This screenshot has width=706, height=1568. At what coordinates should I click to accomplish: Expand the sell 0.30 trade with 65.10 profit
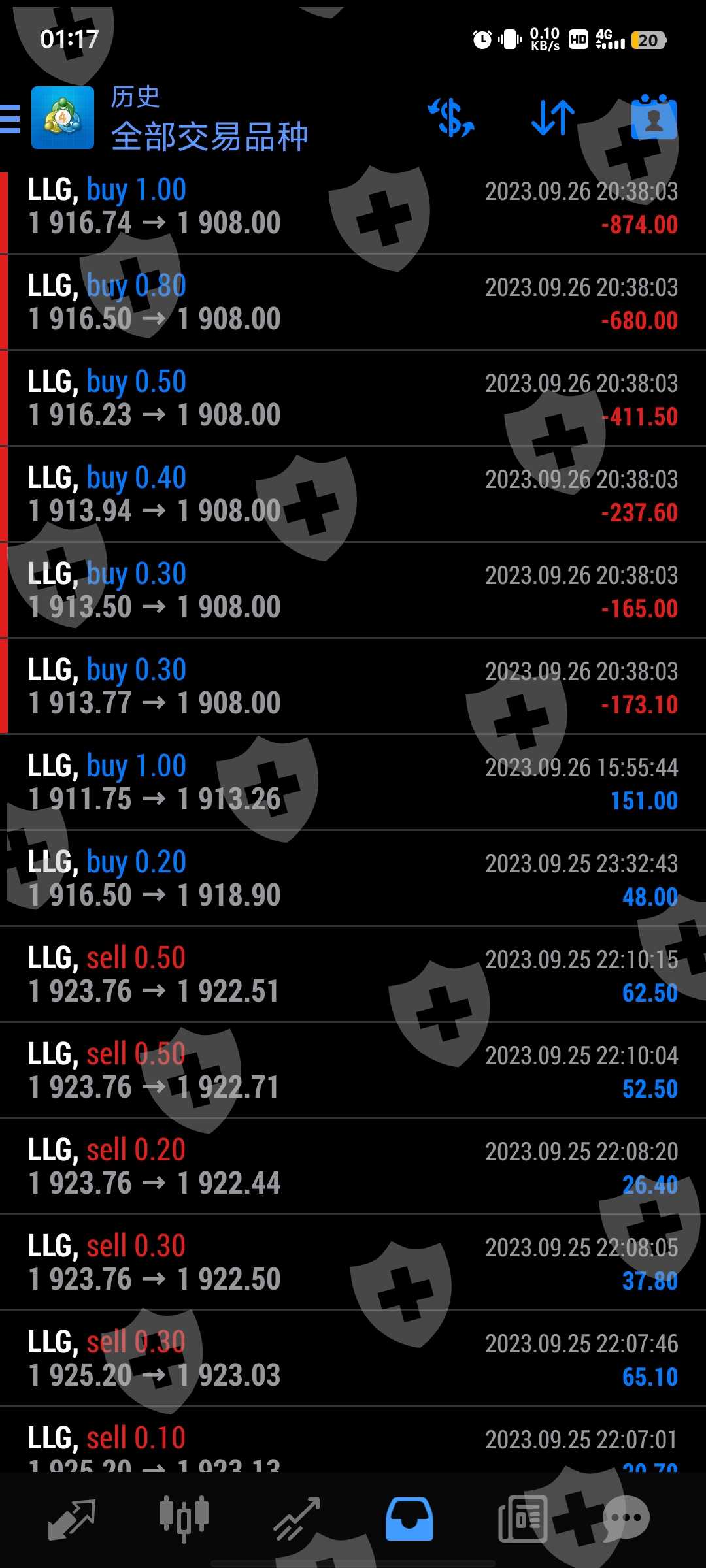click(x=353, y=1359)
